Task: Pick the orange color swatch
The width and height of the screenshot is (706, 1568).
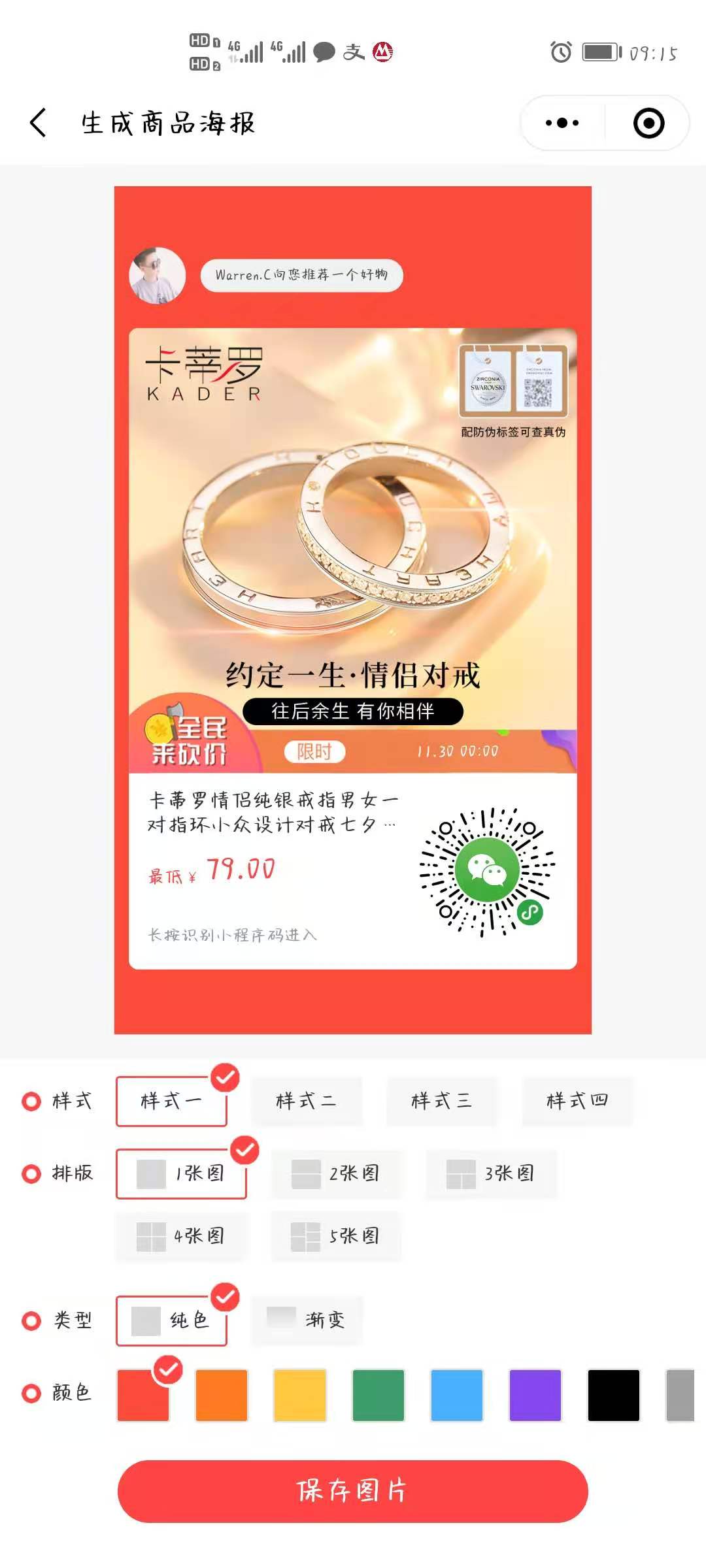Action: (222, 1396)
